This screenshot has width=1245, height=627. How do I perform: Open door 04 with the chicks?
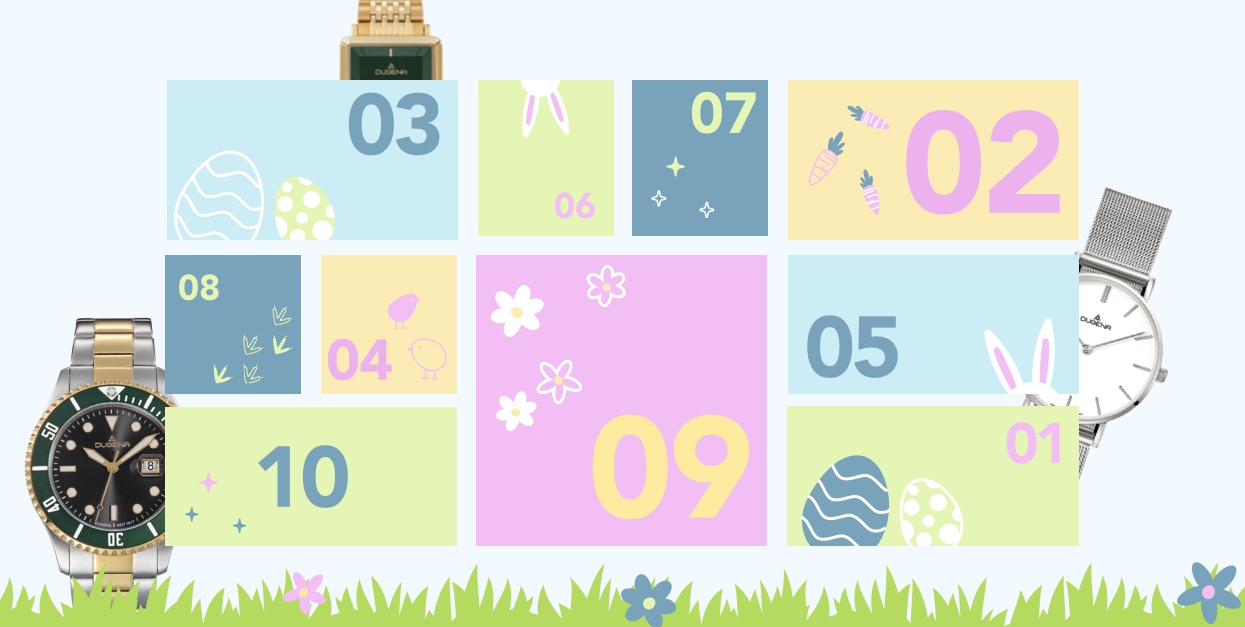pyautogui.click(x=389, y=324)
